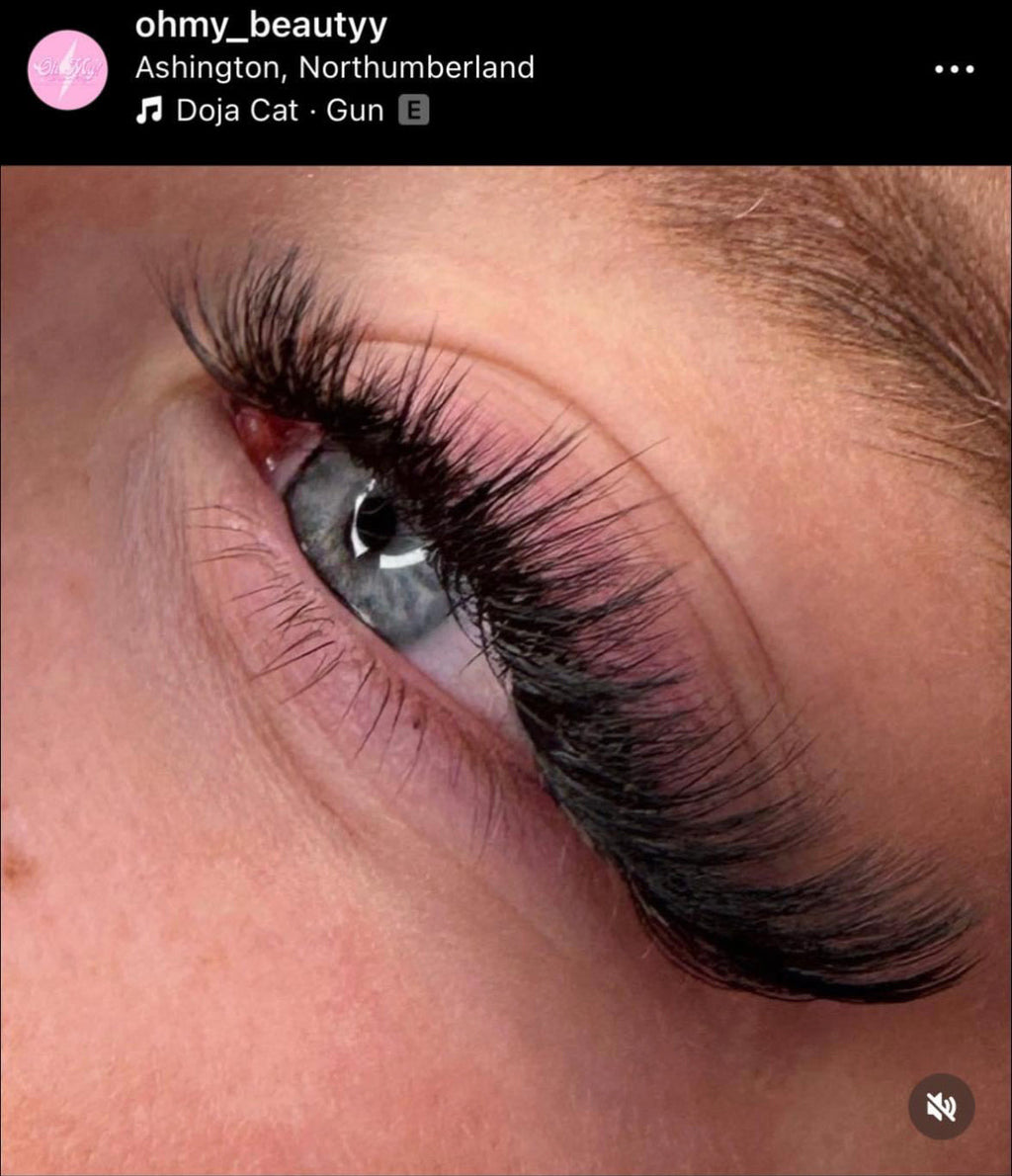Screen dimensions: 1012x1176
Task: Open the Doja Cat Gun audio
Action: pos(280,110)
